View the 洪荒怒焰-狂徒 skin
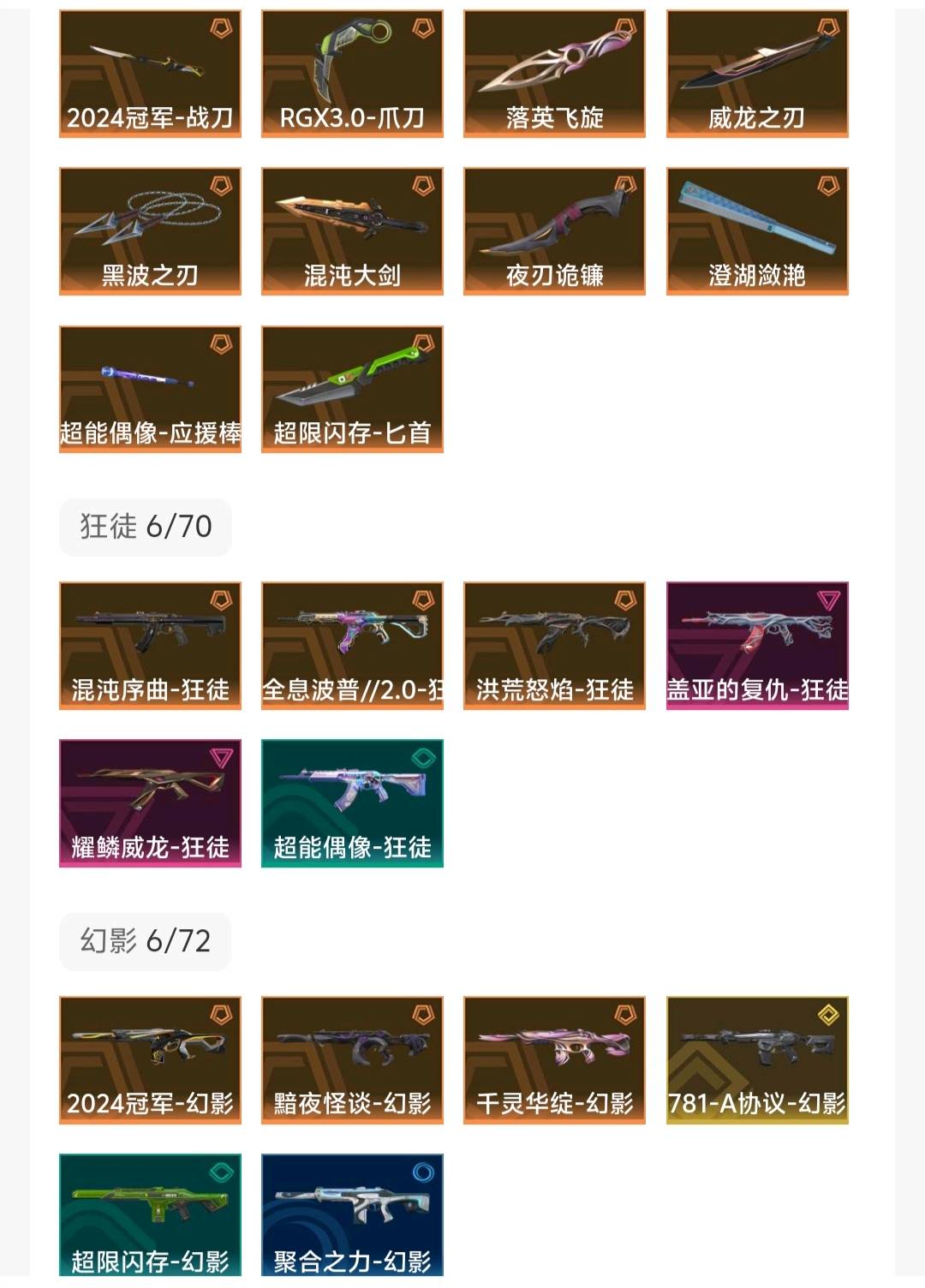 click(x=554, y=646)
